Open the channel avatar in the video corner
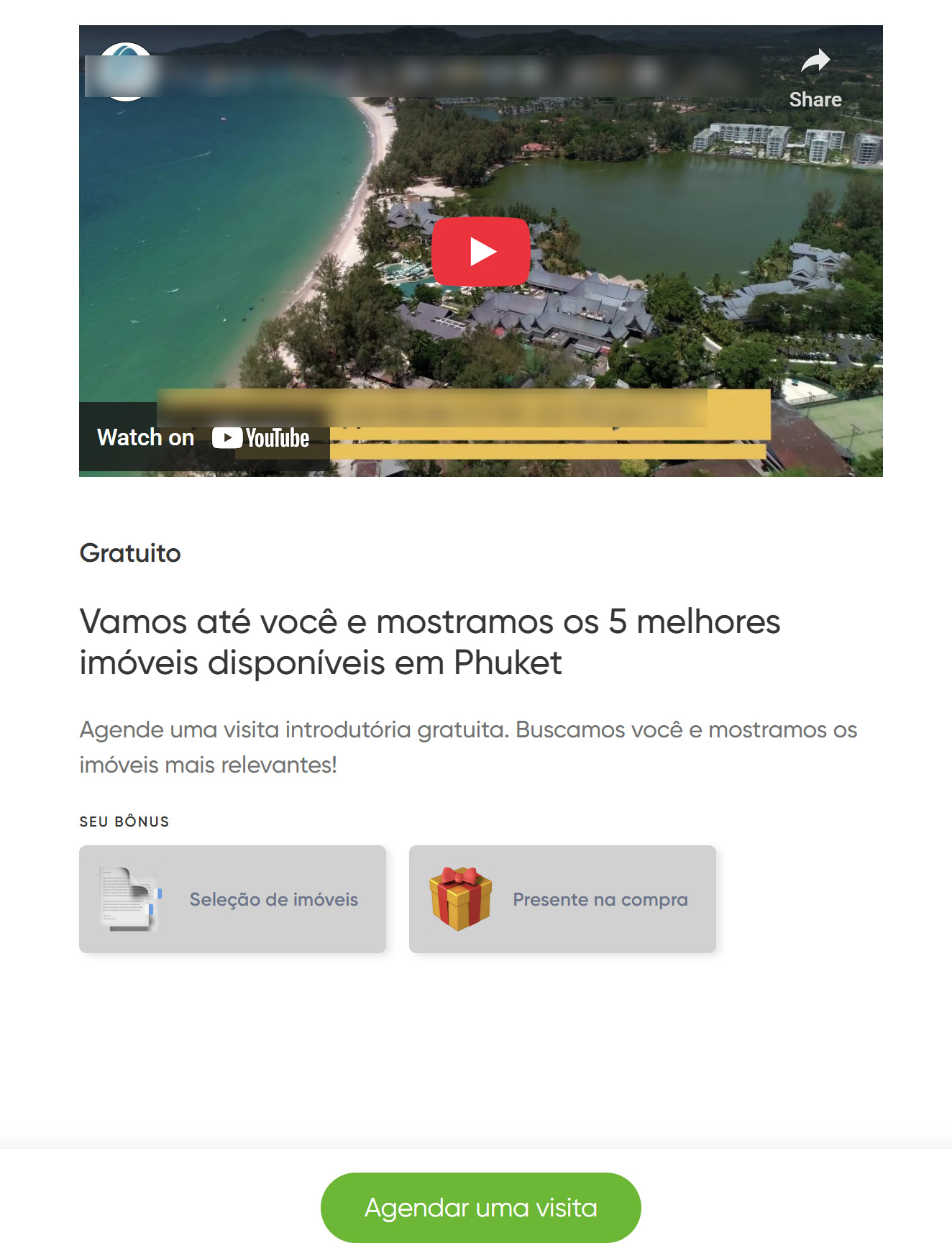952x1251 pixels. (127, 72)
